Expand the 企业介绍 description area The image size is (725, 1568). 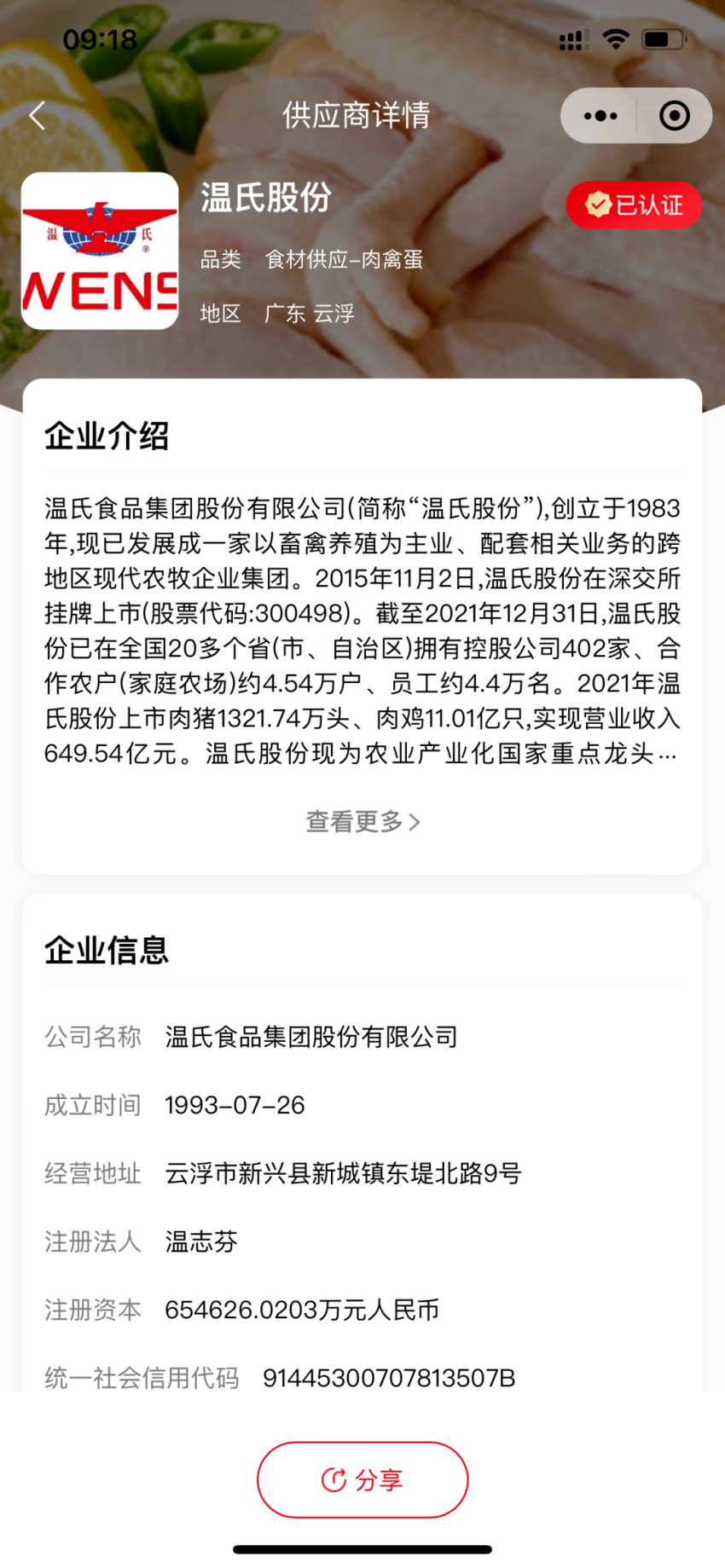click(x=362, y=631)
